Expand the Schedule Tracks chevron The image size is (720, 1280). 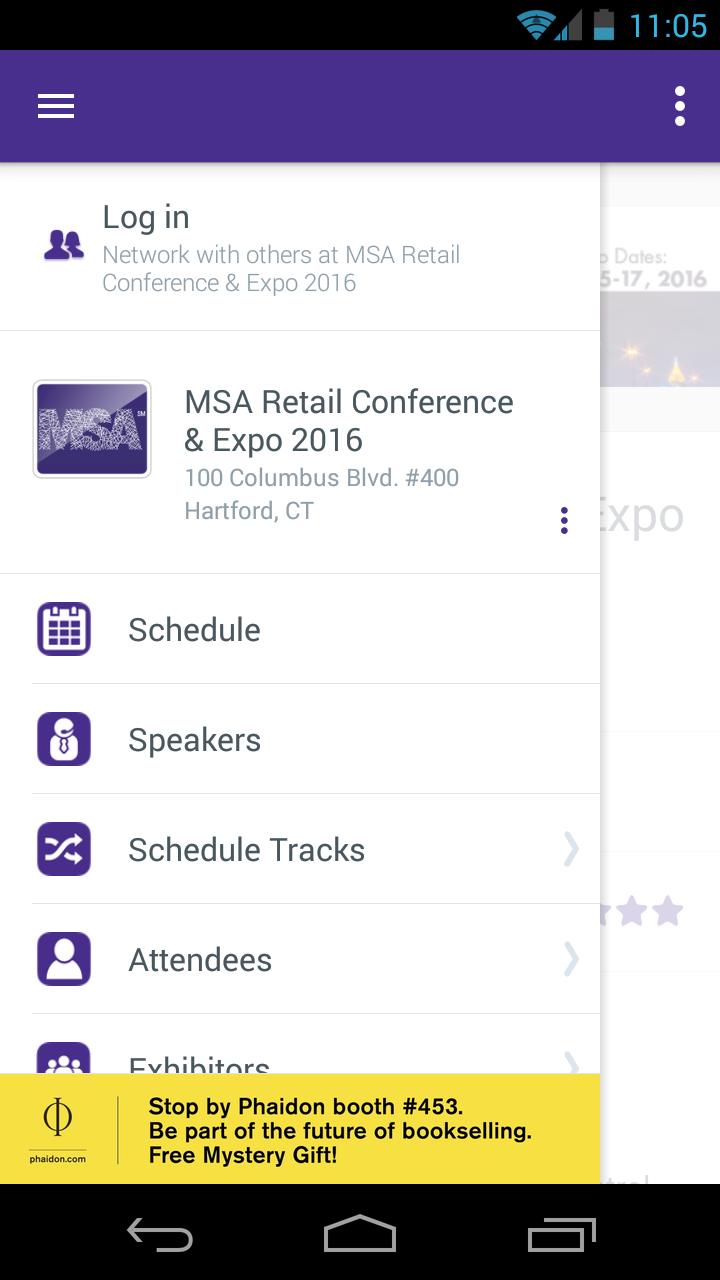click(571, 849)
